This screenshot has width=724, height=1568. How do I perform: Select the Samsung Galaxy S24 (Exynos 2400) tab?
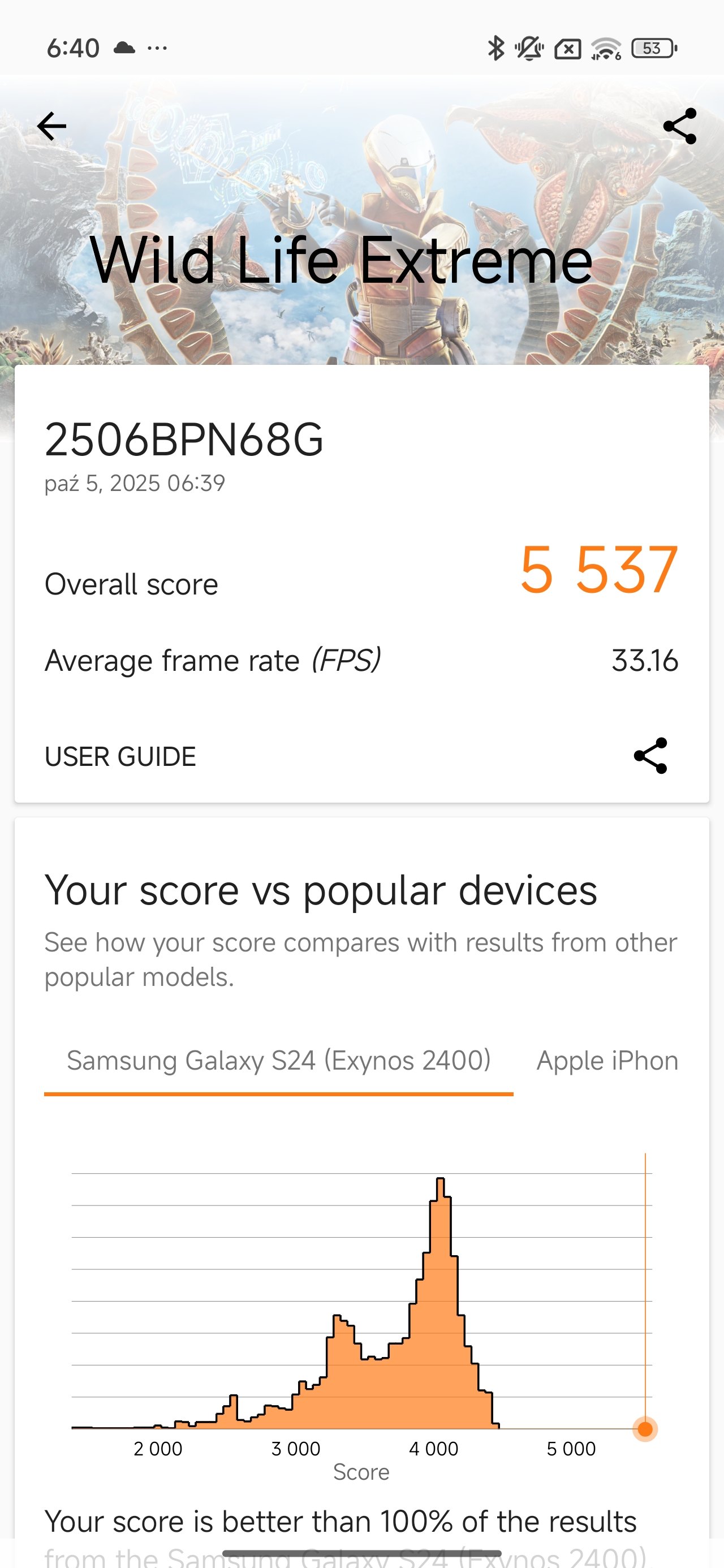[278, 1061]
